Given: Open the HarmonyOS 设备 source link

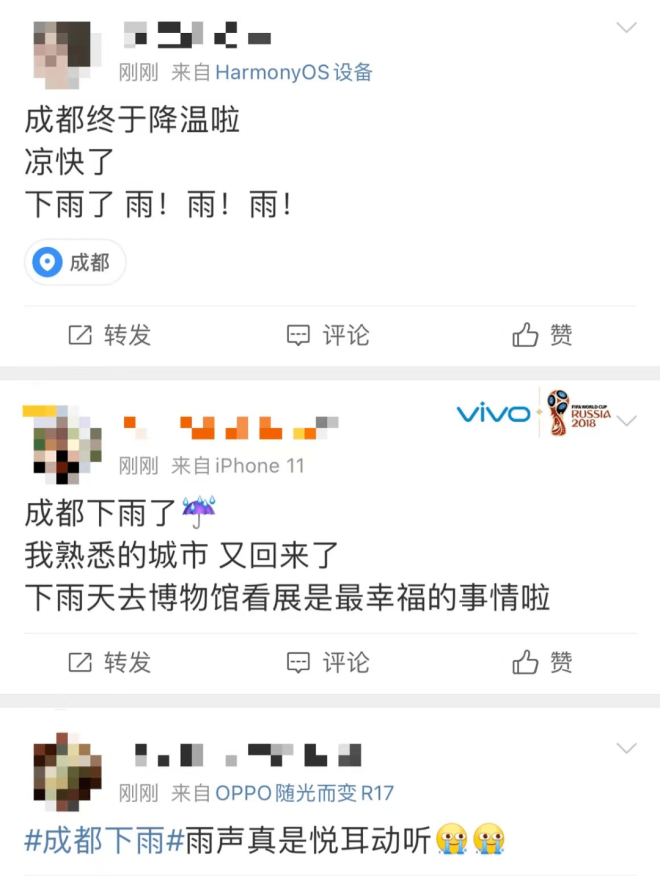Looking at the screenshot, I should 294,72.
